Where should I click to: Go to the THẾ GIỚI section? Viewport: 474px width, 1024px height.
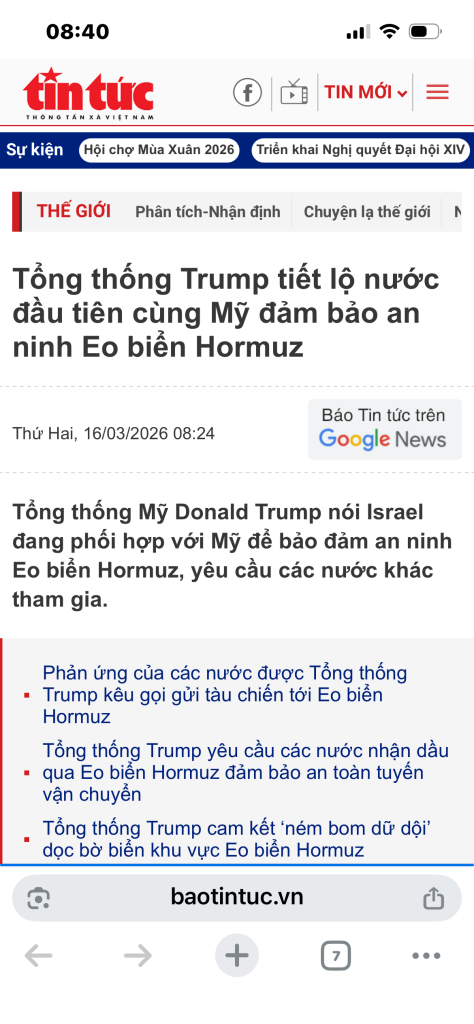coord(73,212)
